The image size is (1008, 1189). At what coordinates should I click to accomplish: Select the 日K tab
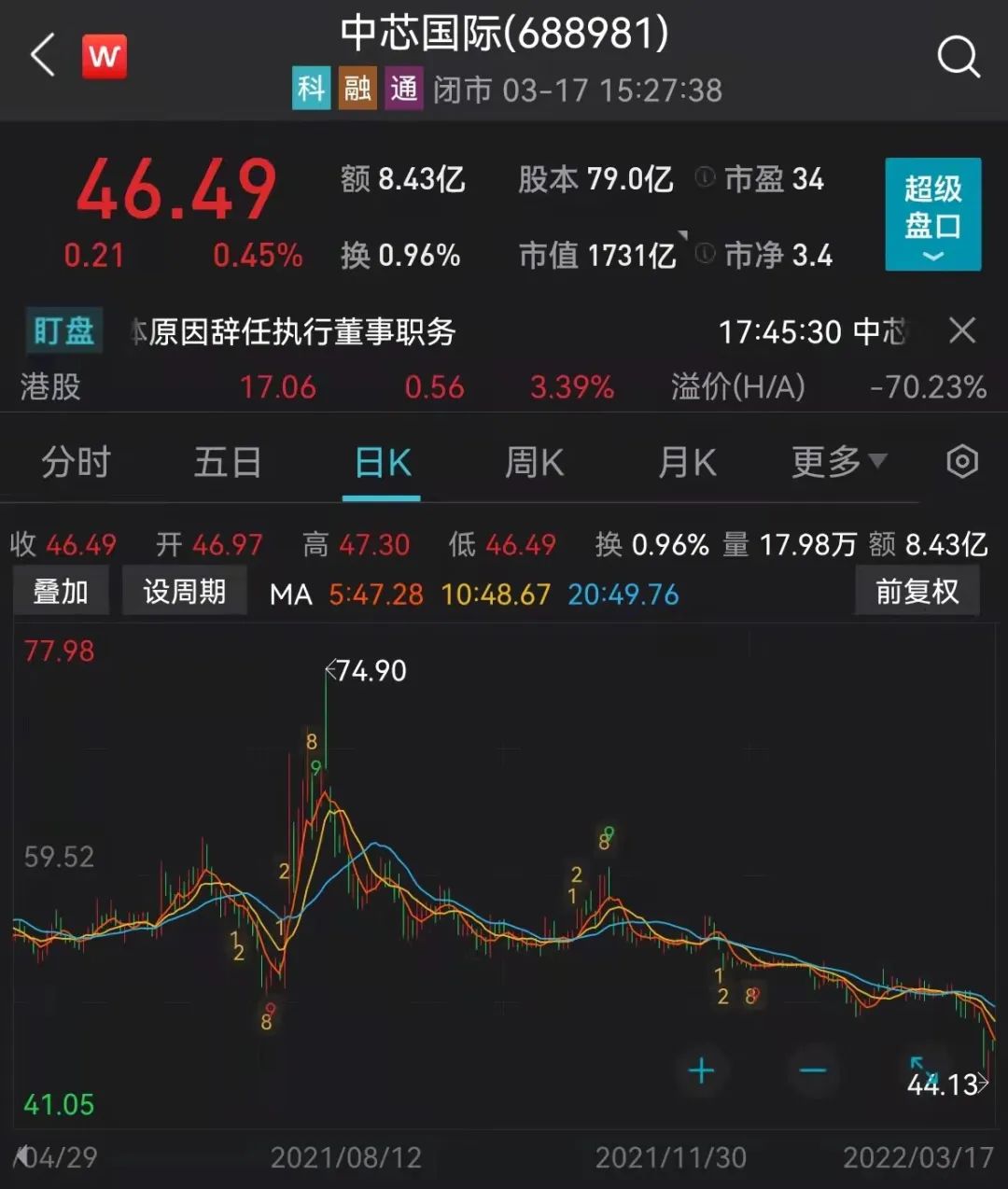[x=382, y=463]
